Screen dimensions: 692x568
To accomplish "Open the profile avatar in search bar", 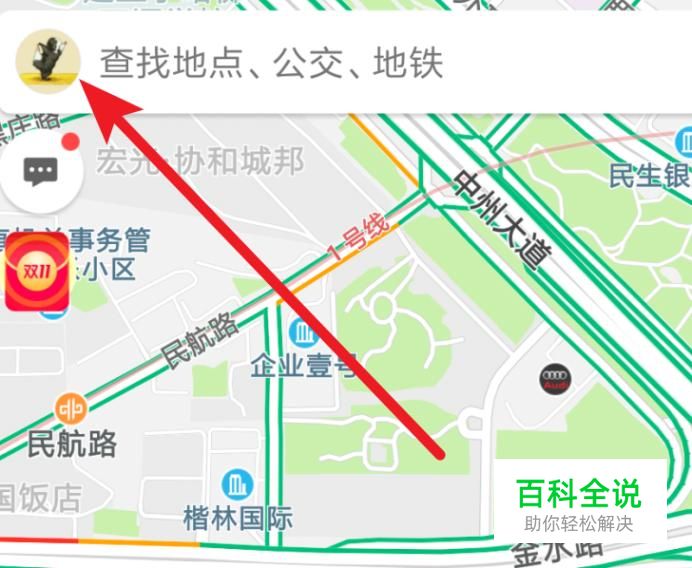I will pyautogui.click(x=47, y=60).
